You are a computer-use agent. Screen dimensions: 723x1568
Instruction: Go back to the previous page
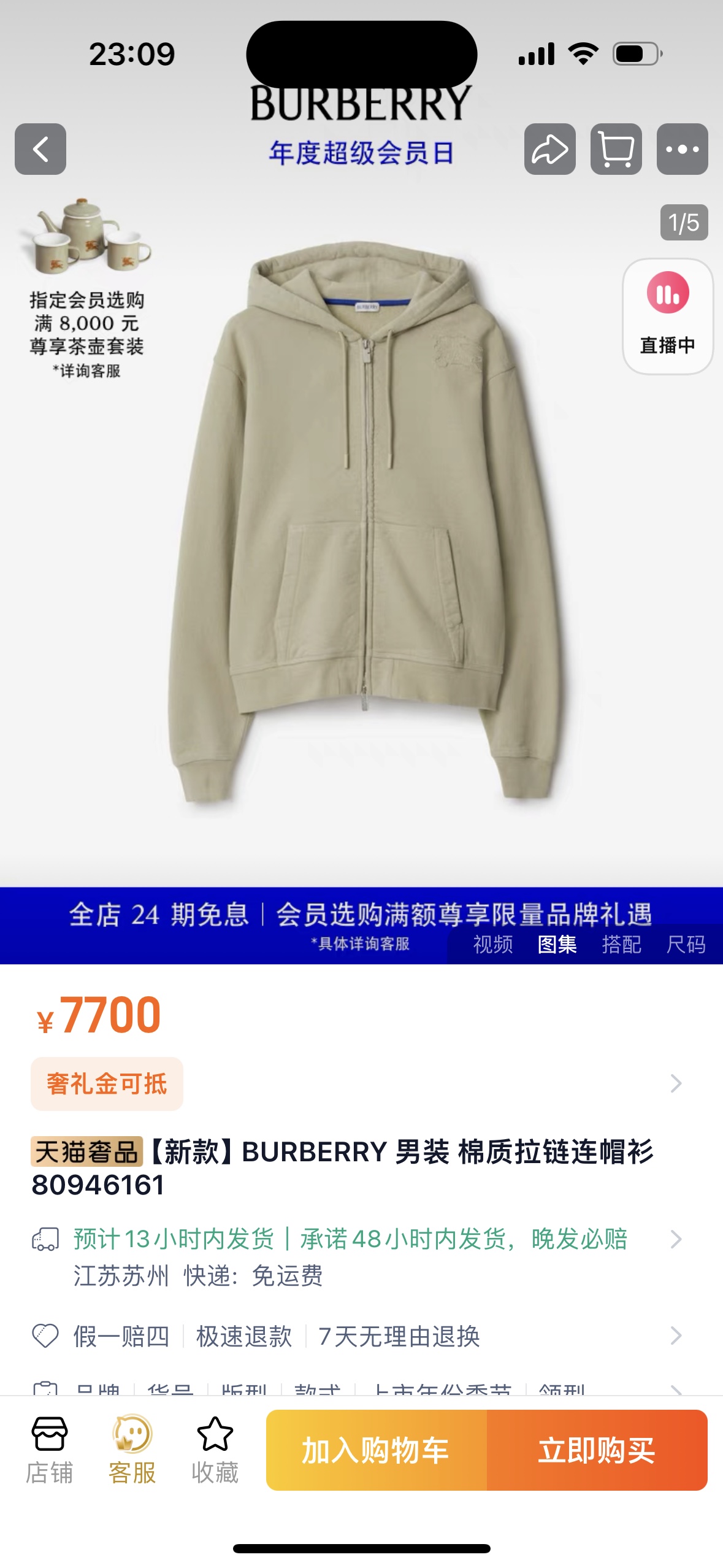pos(40,149)
